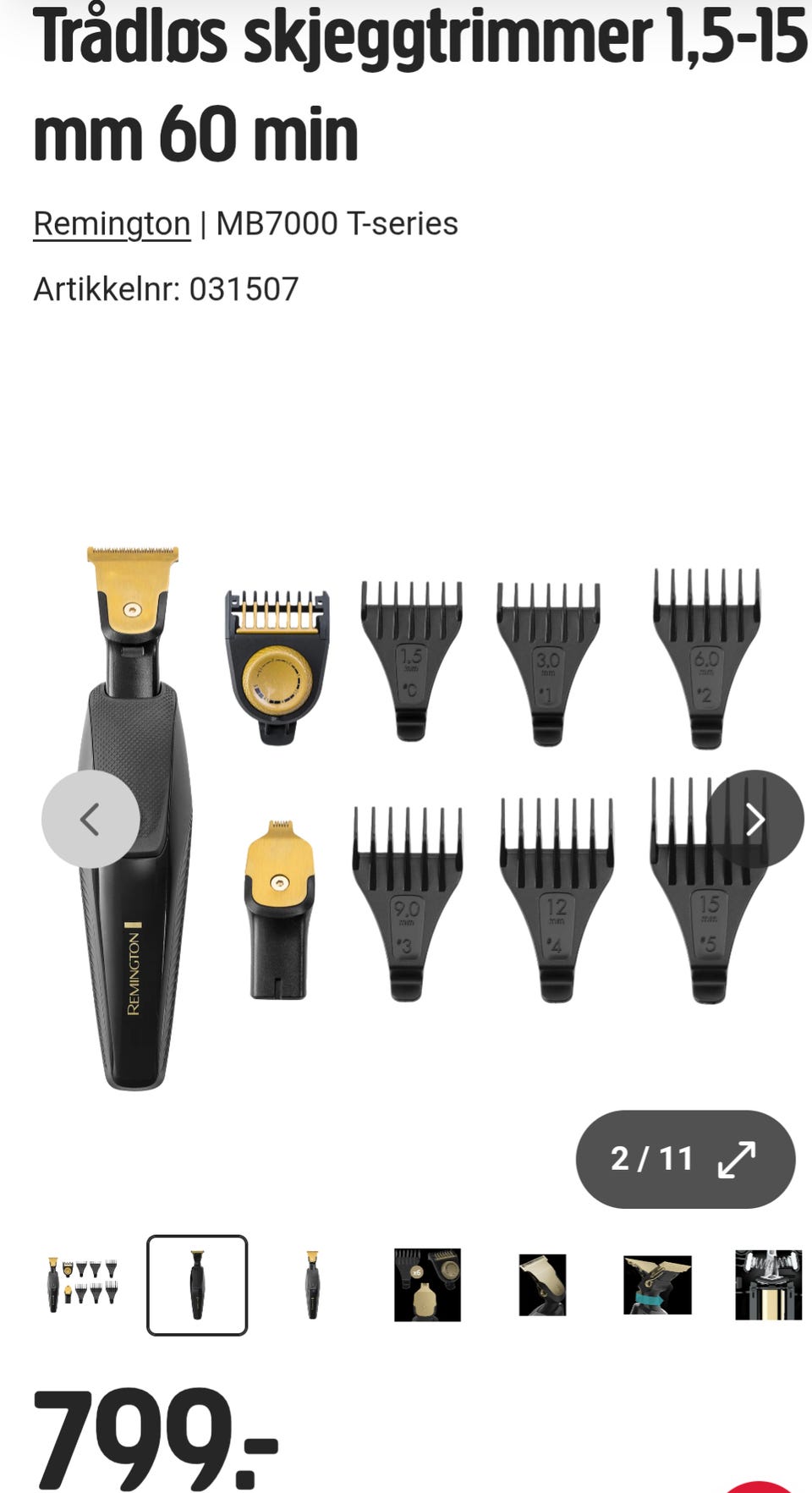Image resolution: width=812 pixels, height=1493 pixels.
Task: Select the last partially visible thumbnail
Action: (768, 1285)
